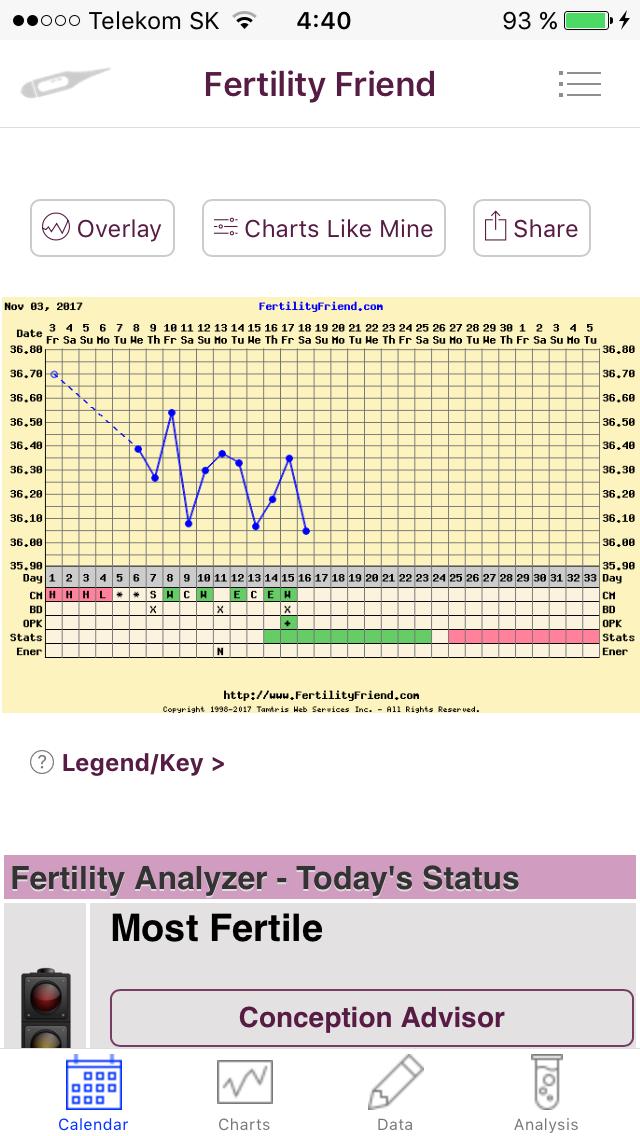Share this fertility chart
640x1136 pixels.
[x=532, y=228]
